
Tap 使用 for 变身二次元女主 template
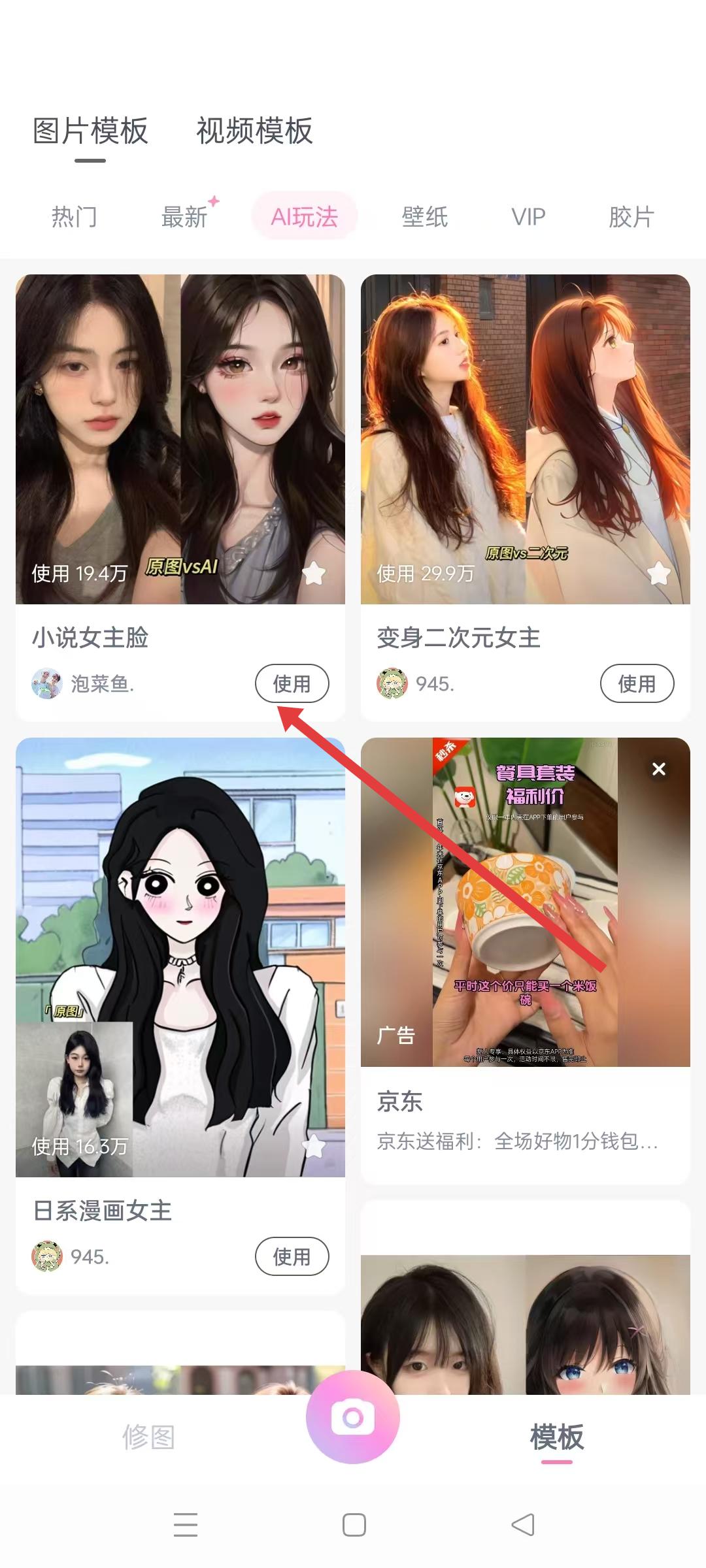tap(637, 683)
